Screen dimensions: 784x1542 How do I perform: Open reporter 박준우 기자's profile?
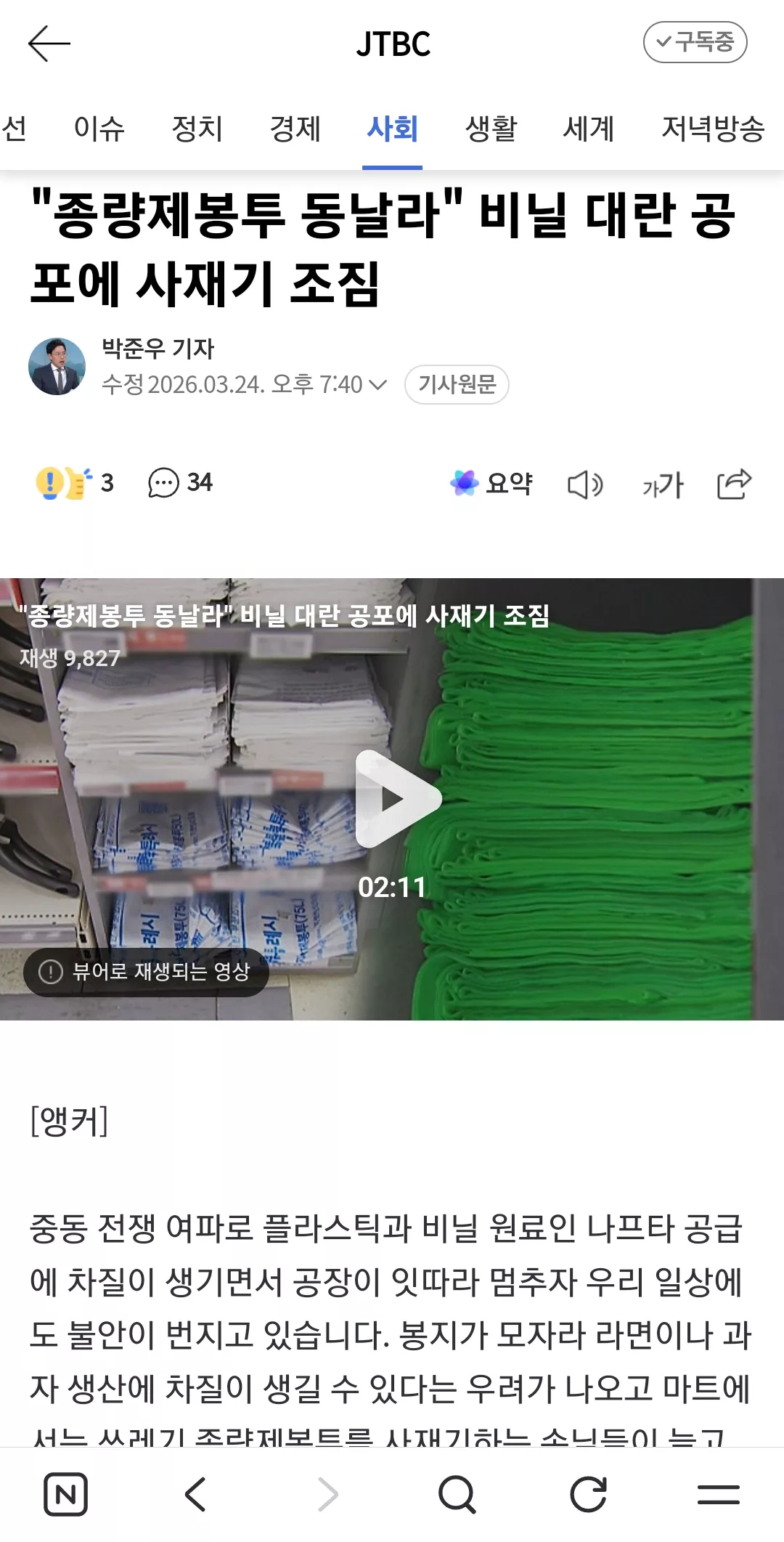coord(158,349)
